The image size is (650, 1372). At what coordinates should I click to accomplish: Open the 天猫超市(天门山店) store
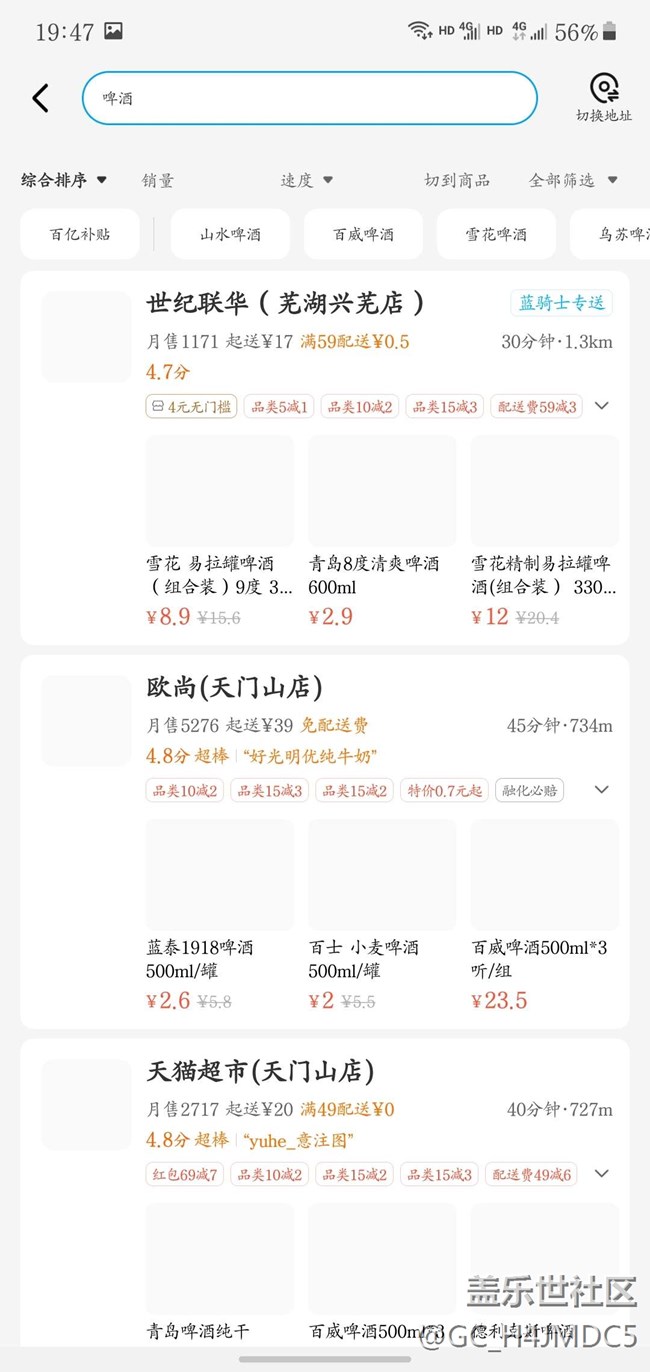click(x=260, y=1072)
